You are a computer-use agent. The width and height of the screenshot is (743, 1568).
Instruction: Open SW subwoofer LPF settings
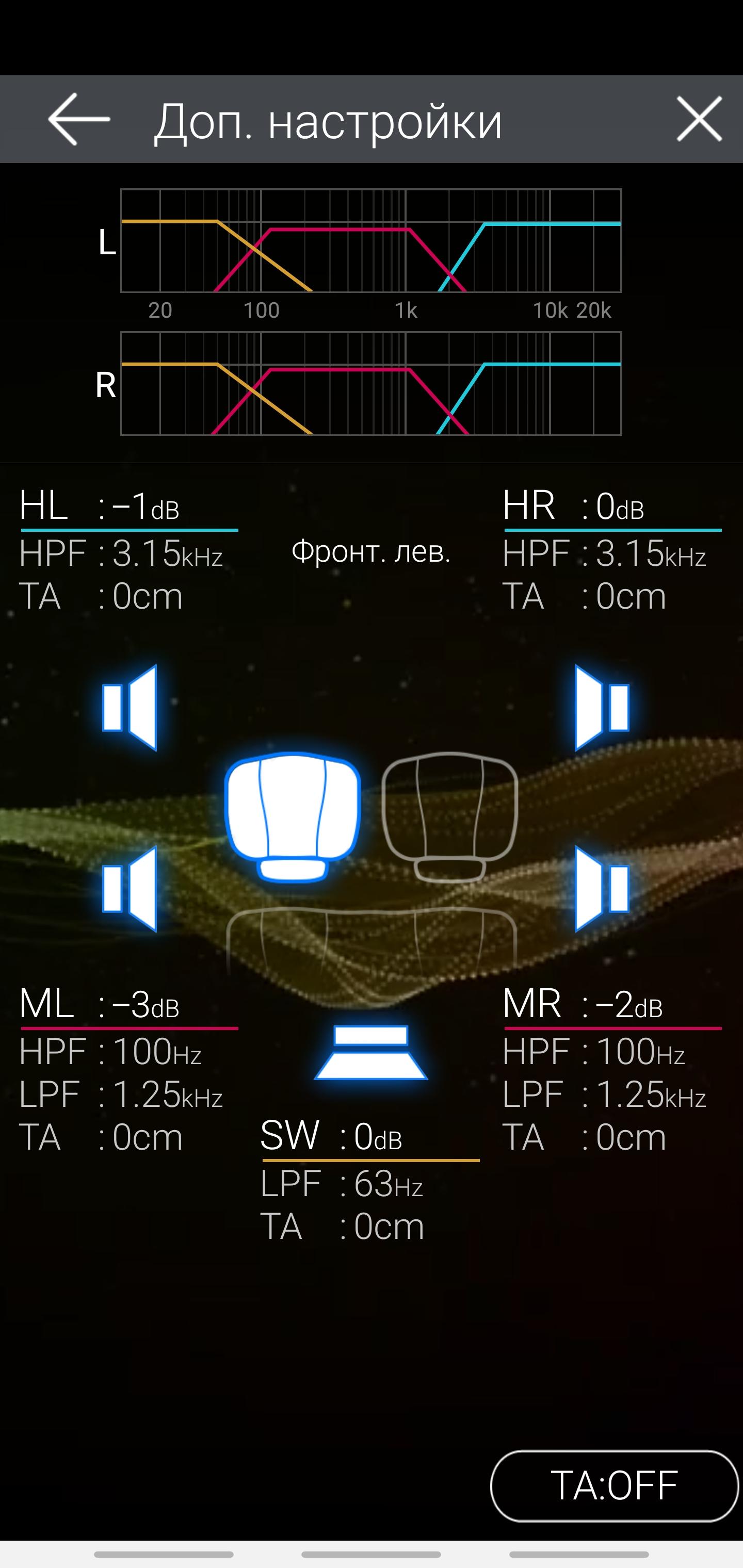click(342, 1184)
